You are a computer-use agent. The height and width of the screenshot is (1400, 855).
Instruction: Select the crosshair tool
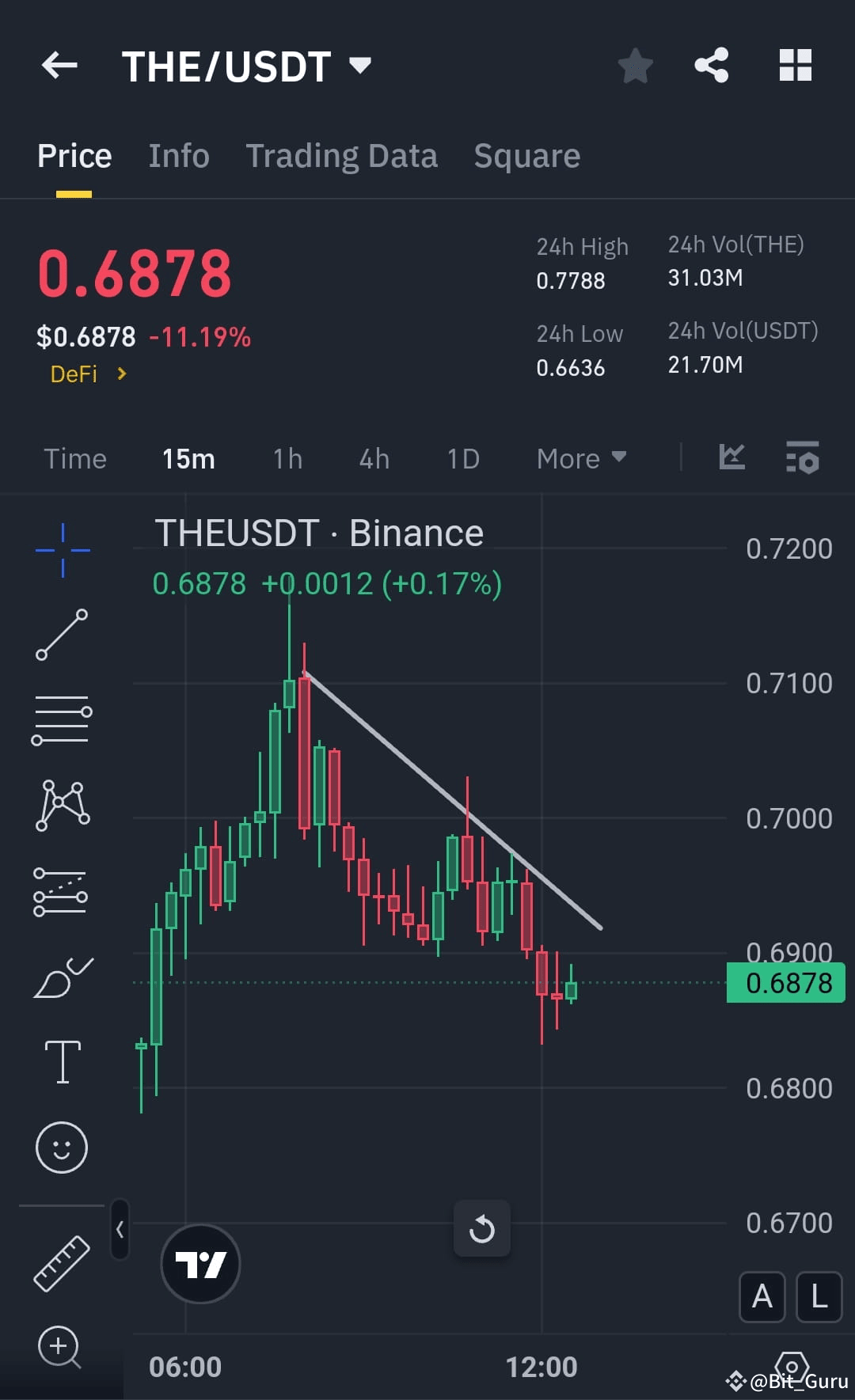[x=62, y=550]
